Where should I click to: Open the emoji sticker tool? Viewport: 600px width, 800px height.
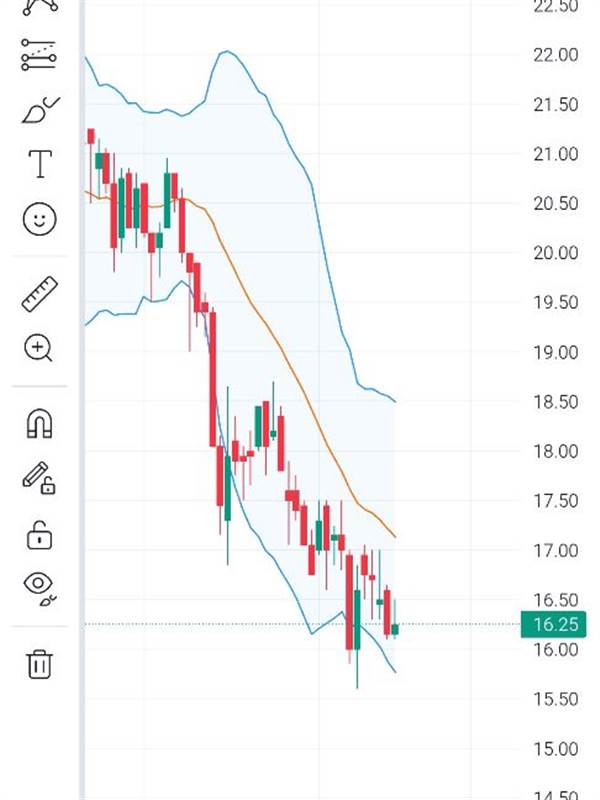pyautogui.click(x=39, y=219)
